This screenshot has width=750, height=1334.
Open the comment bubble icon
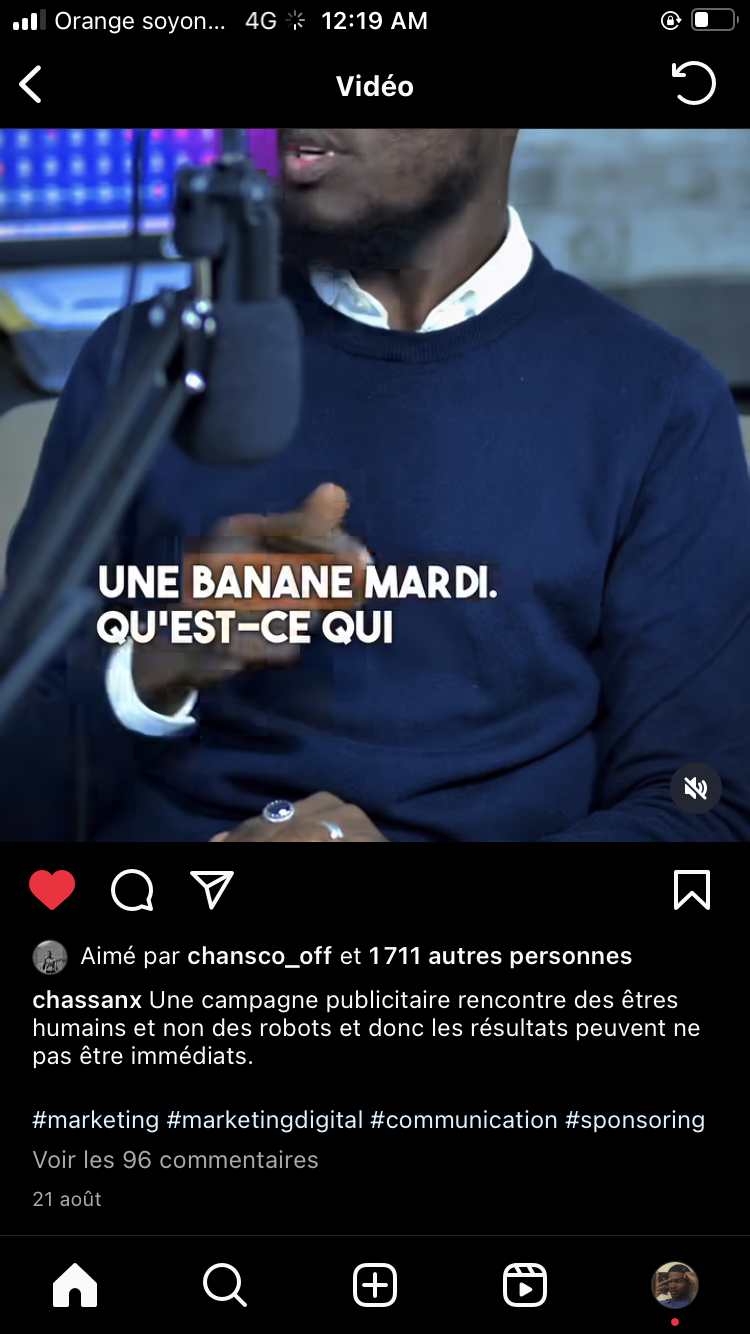(x=132, y=889)
